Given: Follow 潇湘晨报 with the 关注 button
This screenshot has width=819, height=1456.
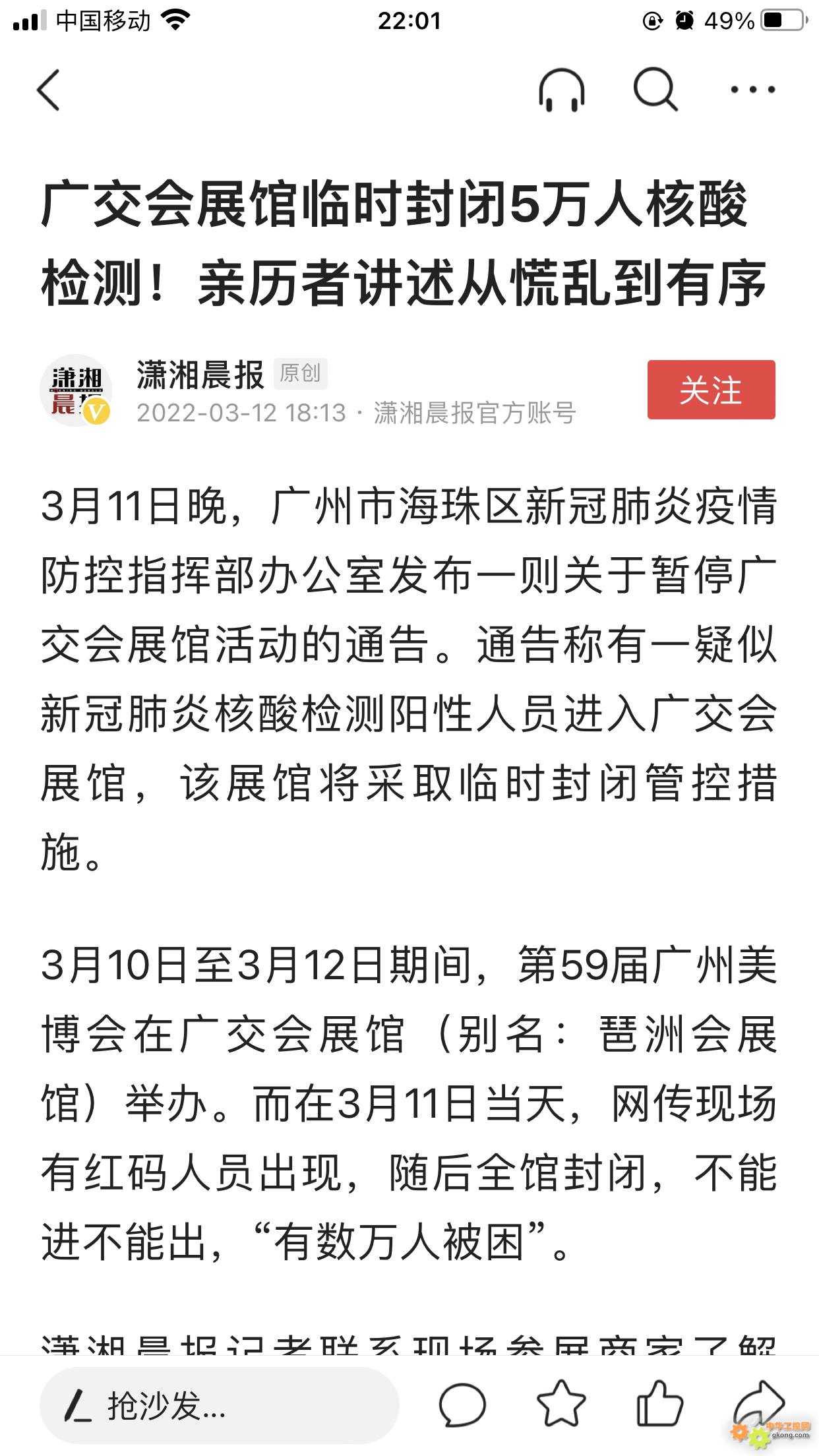Looking at the screenshot, I should (711, 390).
